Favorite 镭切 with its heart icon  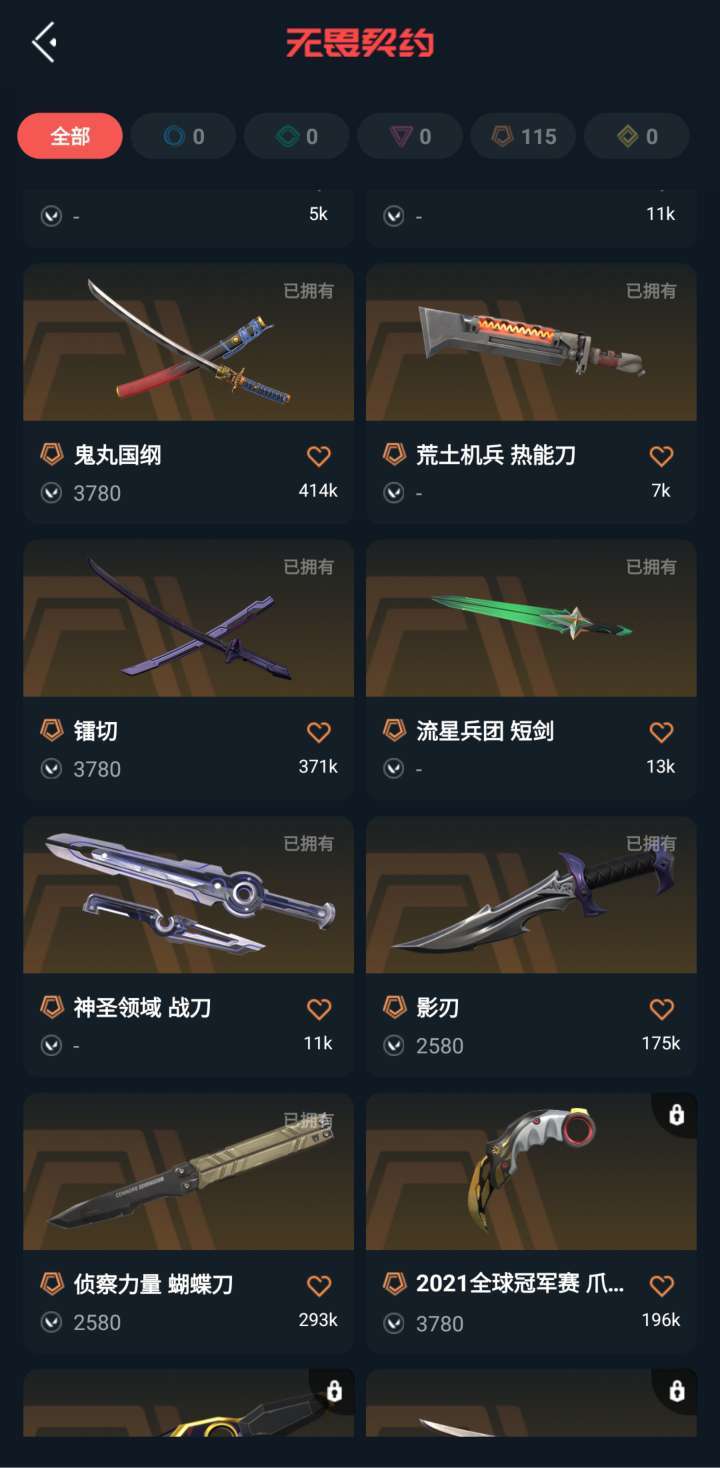(319, 732)
